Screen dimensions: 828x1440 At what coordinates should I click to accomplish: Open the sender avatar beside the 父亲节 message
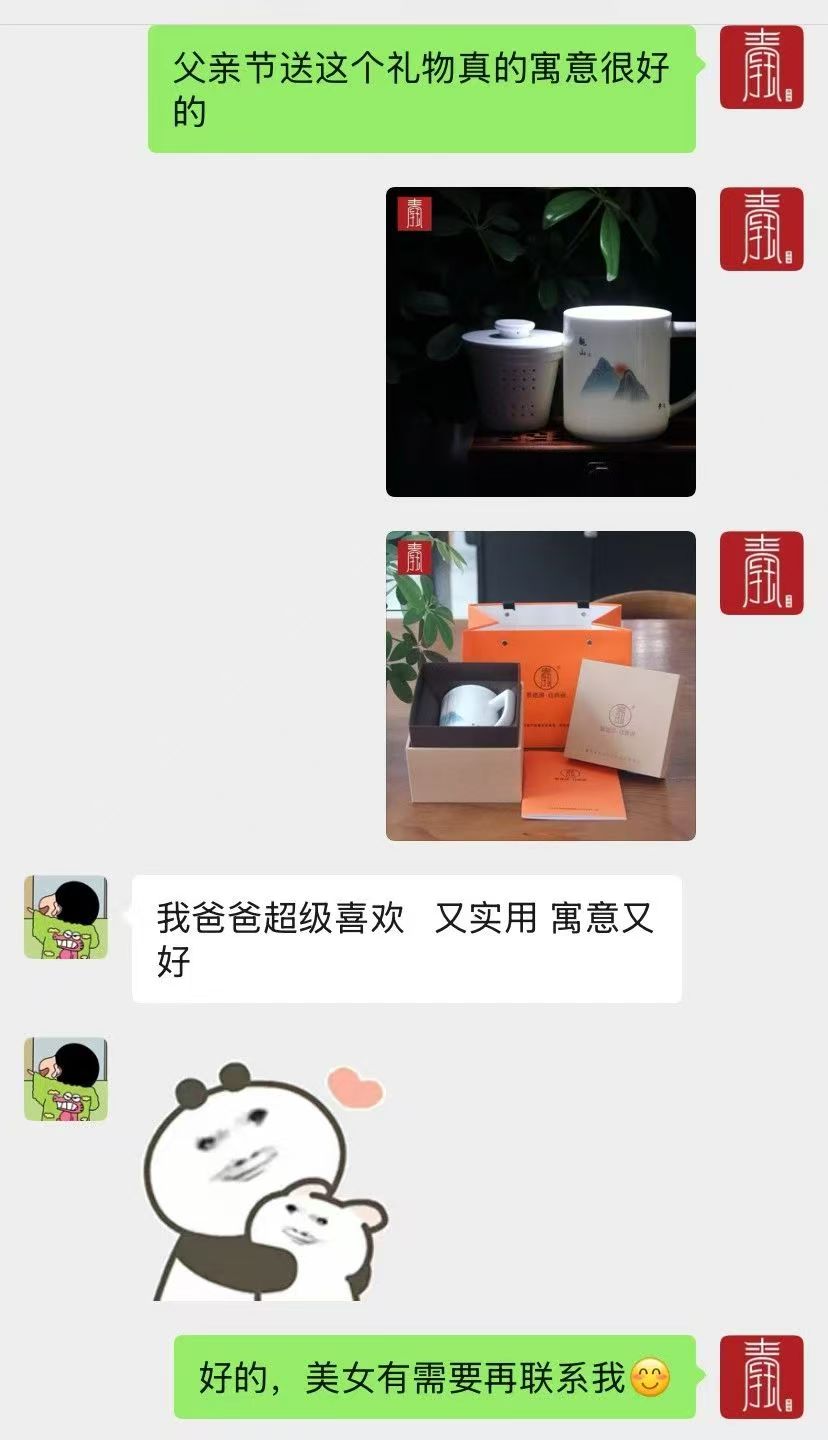(x=761, y=67)
